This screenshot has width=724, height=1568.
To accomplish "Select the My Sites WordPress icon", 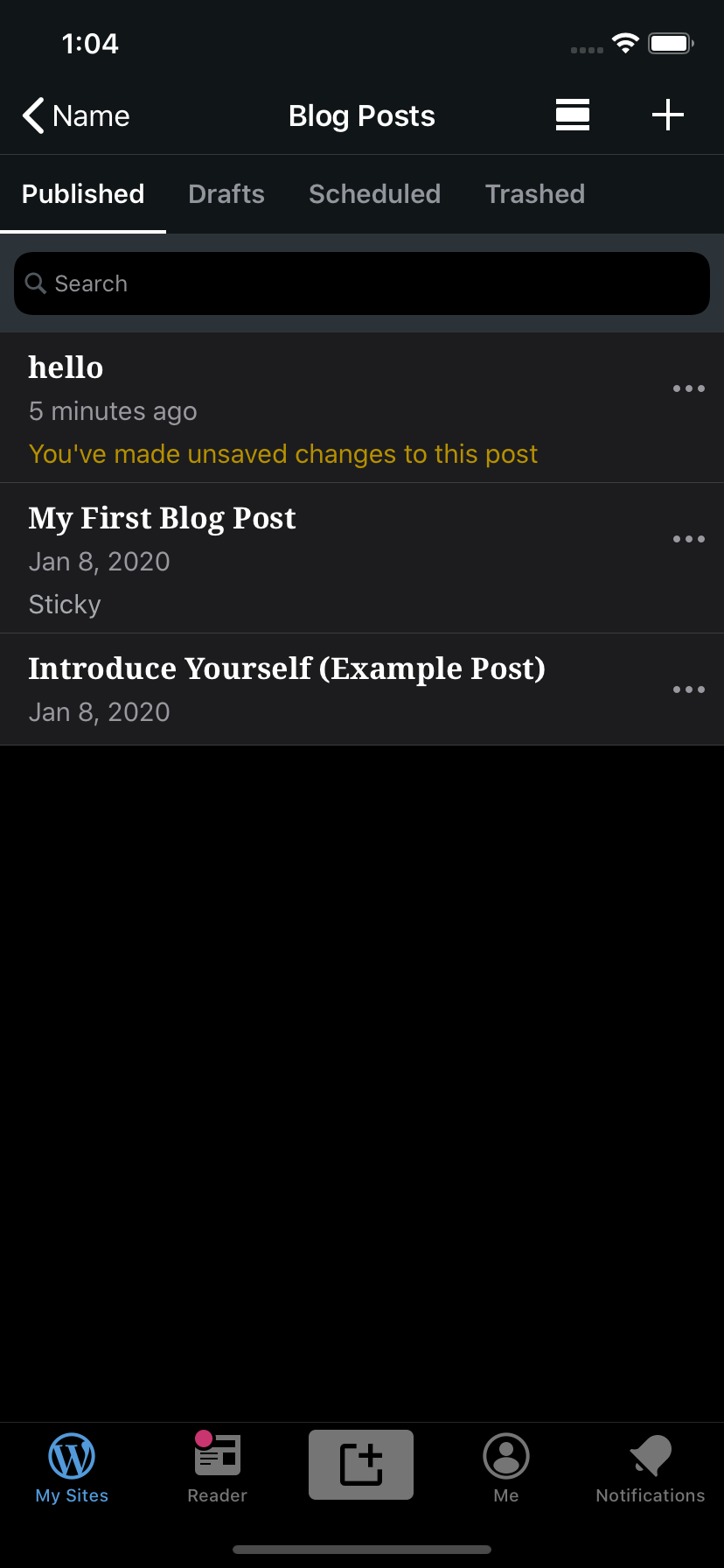I will point(72,1457).
